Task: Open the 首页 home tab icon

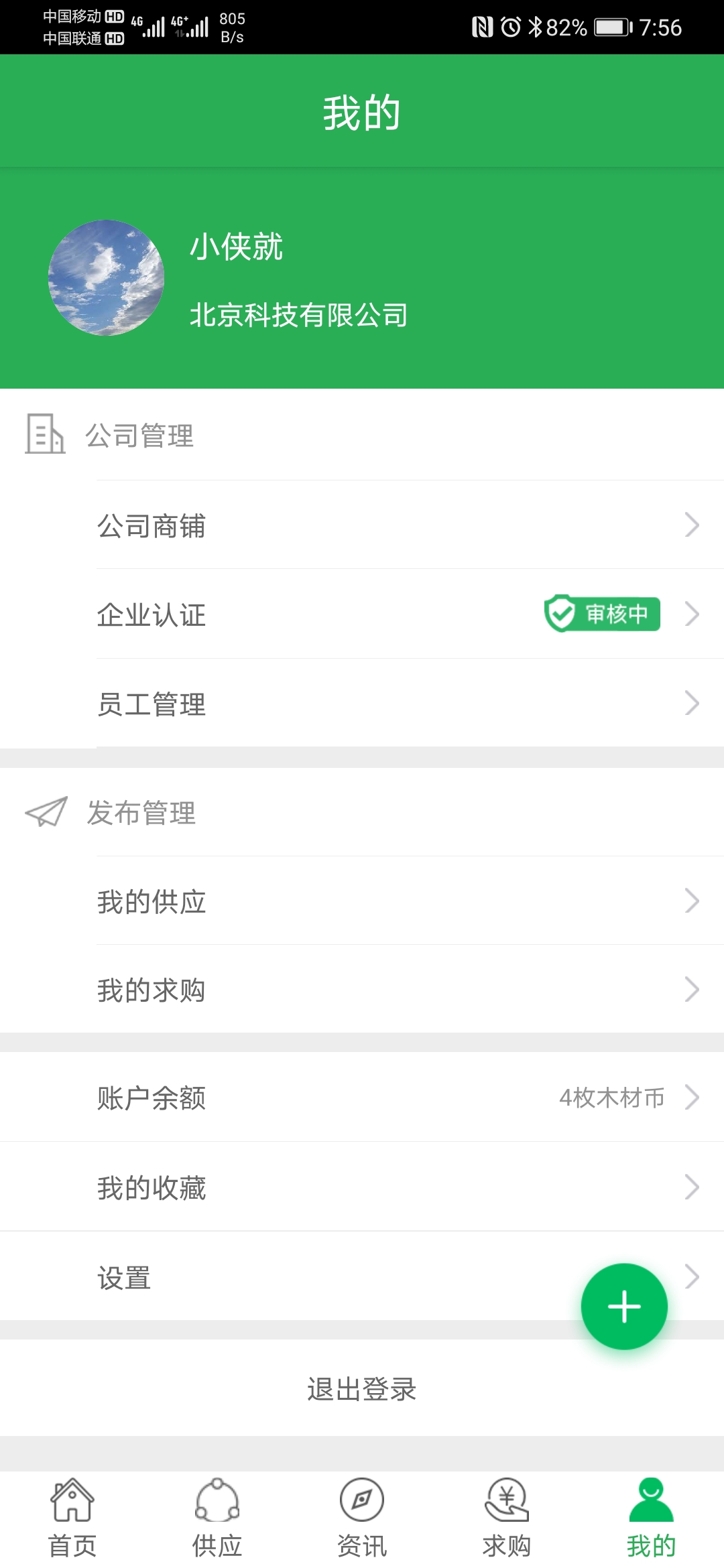Action: [x=72, y=1501]
